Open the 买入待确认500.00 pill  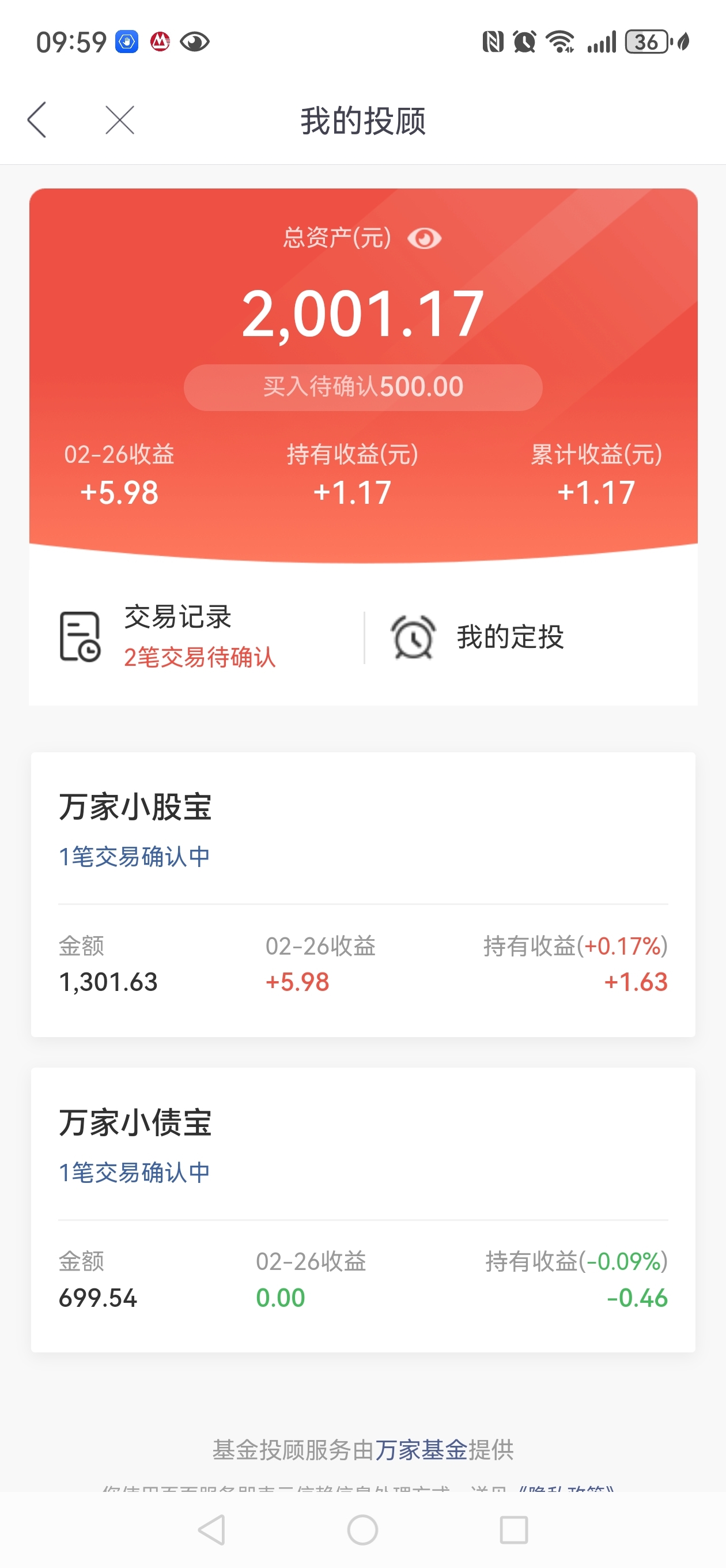tap(362, 387)
